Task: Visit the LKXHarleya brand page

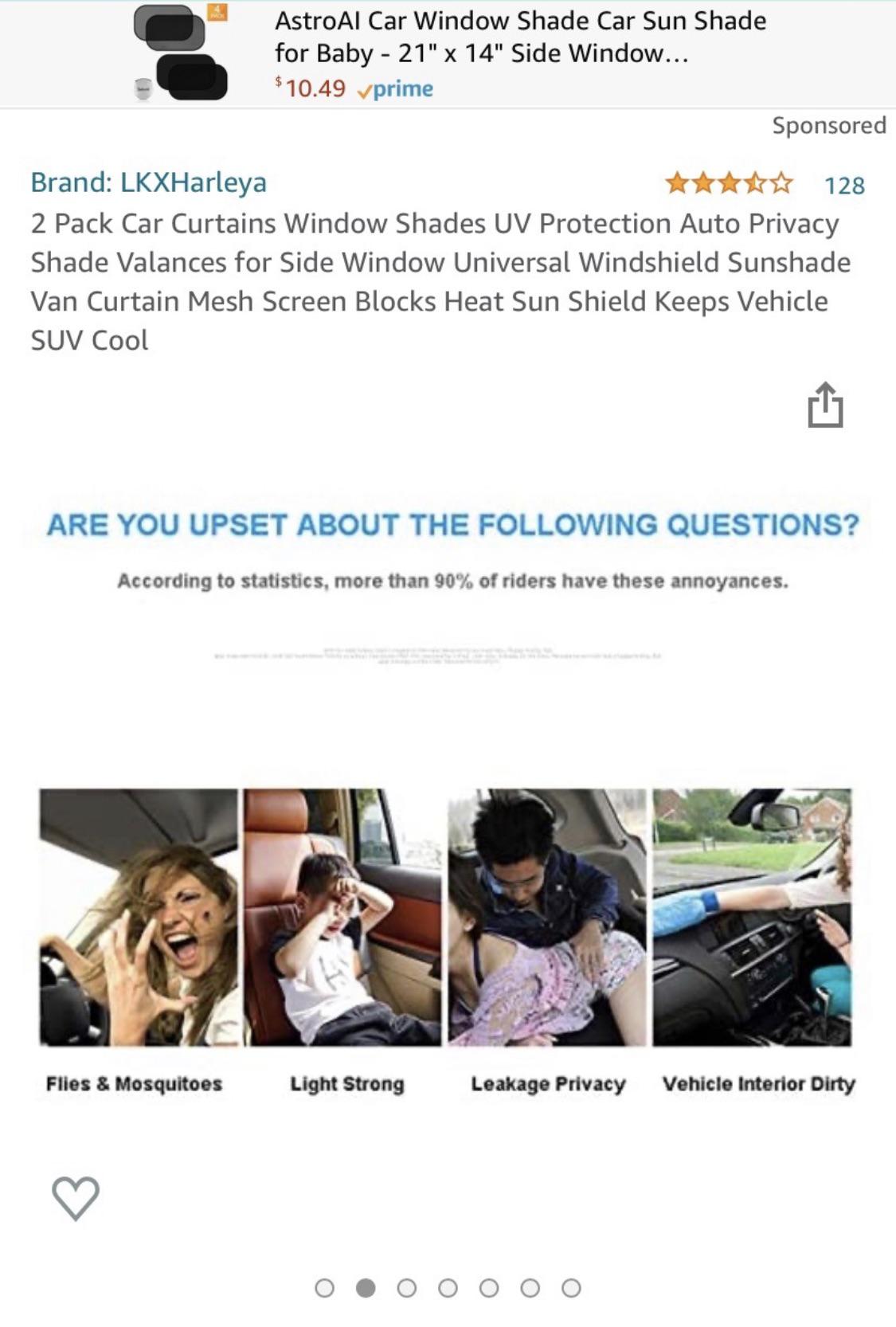Action: tap(149, 182)
